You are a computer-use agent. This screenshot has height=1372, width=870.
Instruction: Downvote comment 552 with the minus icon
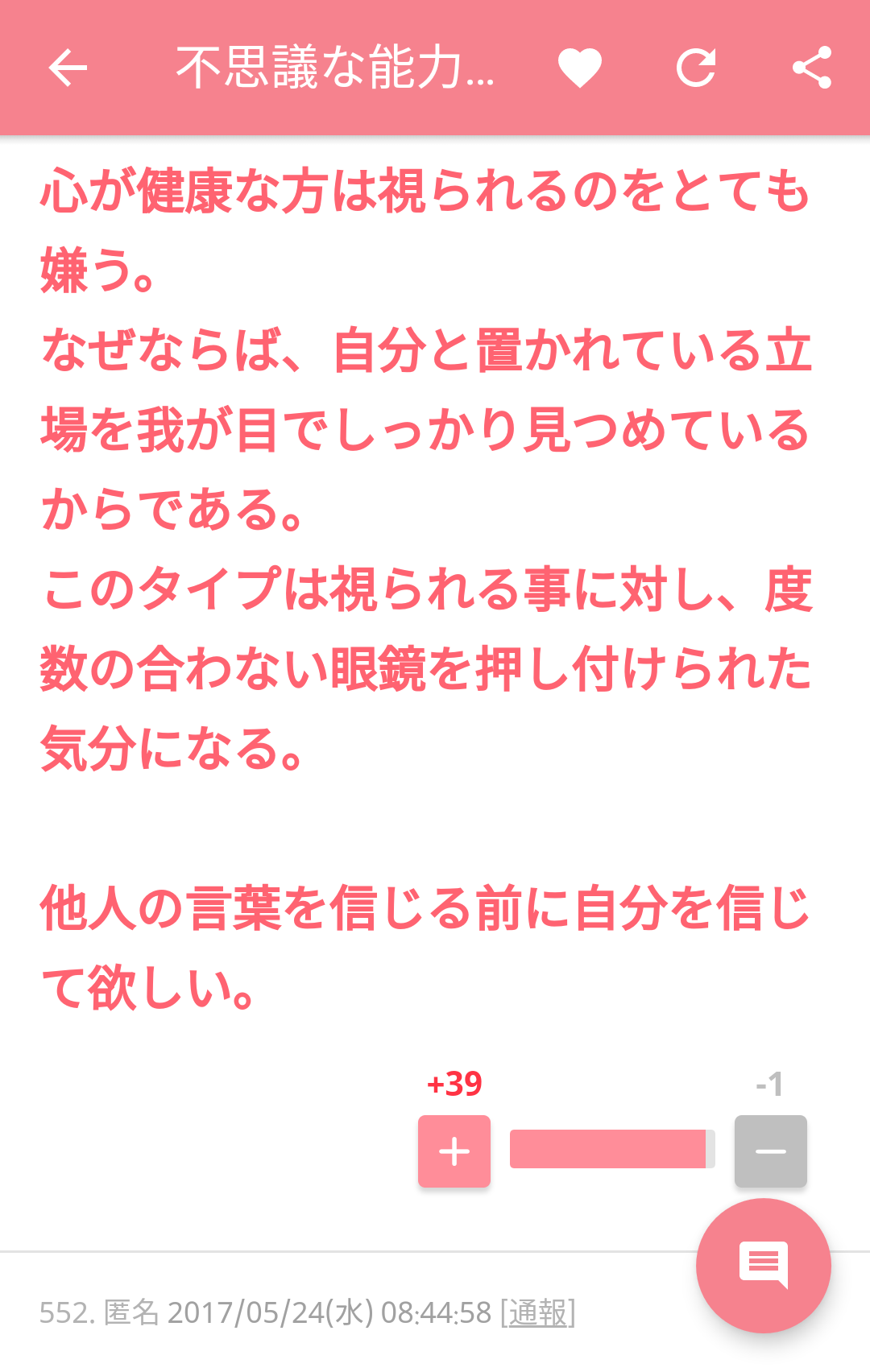[x=770, y=1152]
